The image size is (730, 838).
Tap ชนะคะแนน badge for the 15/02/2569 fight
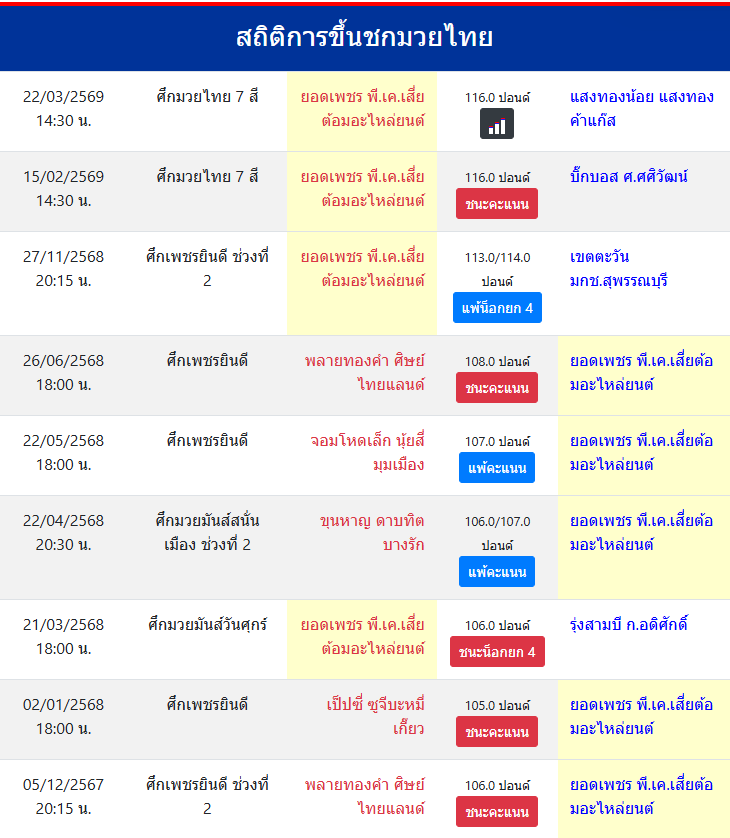(497, 204)
